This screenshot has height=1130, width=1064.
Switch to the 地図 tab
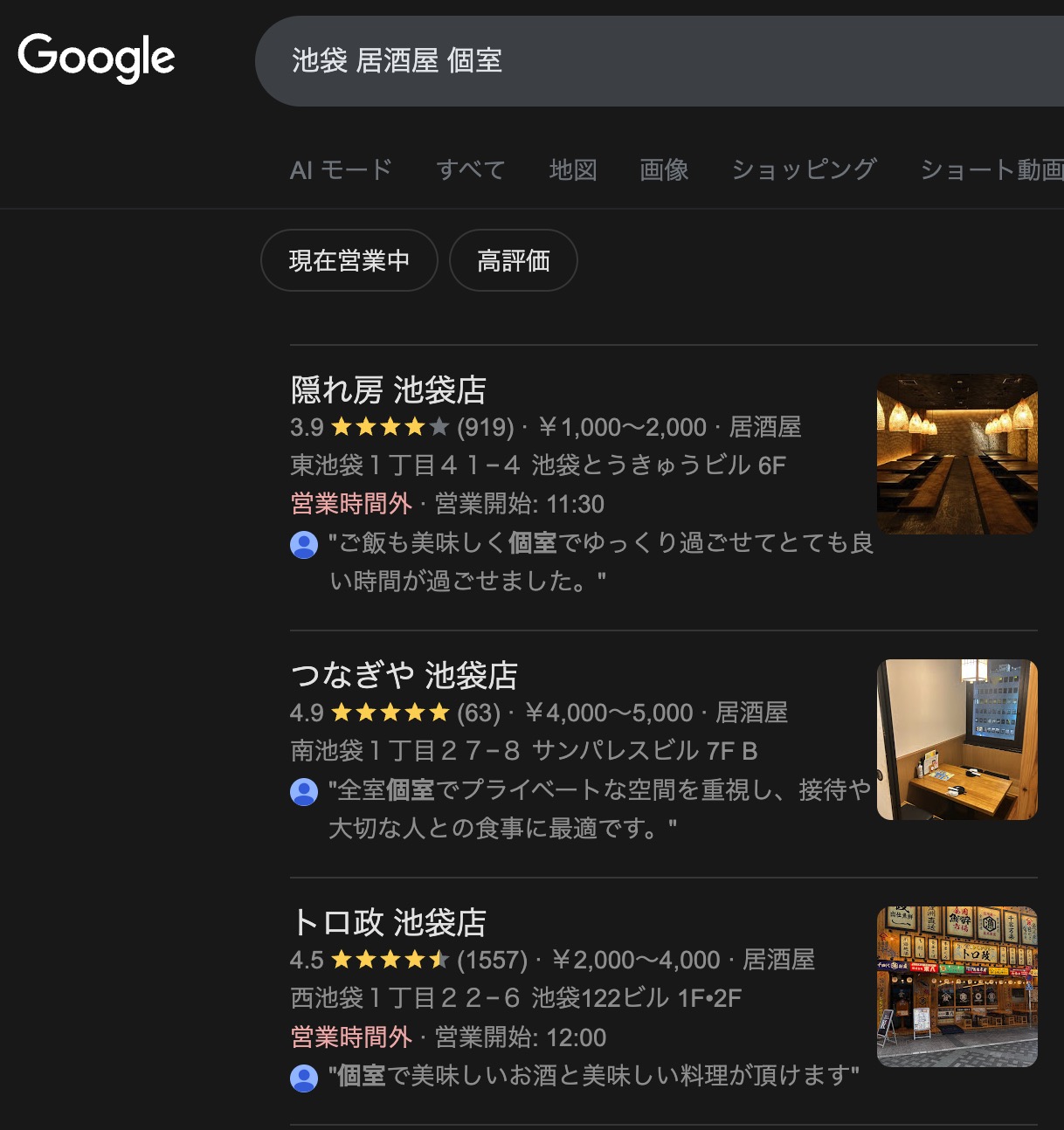coord(573,170)
